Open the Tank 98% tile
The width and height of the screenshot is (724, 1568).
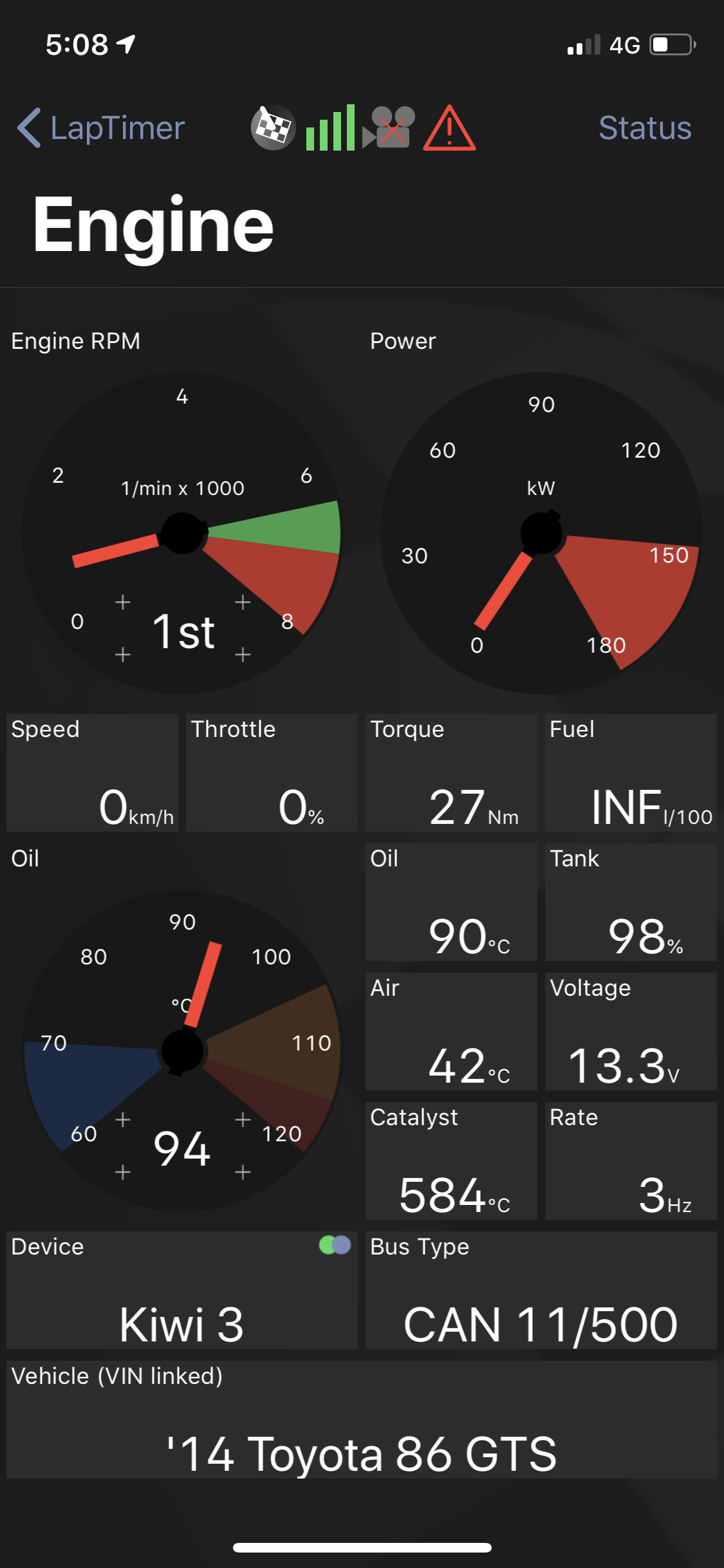tap(630, 902)
